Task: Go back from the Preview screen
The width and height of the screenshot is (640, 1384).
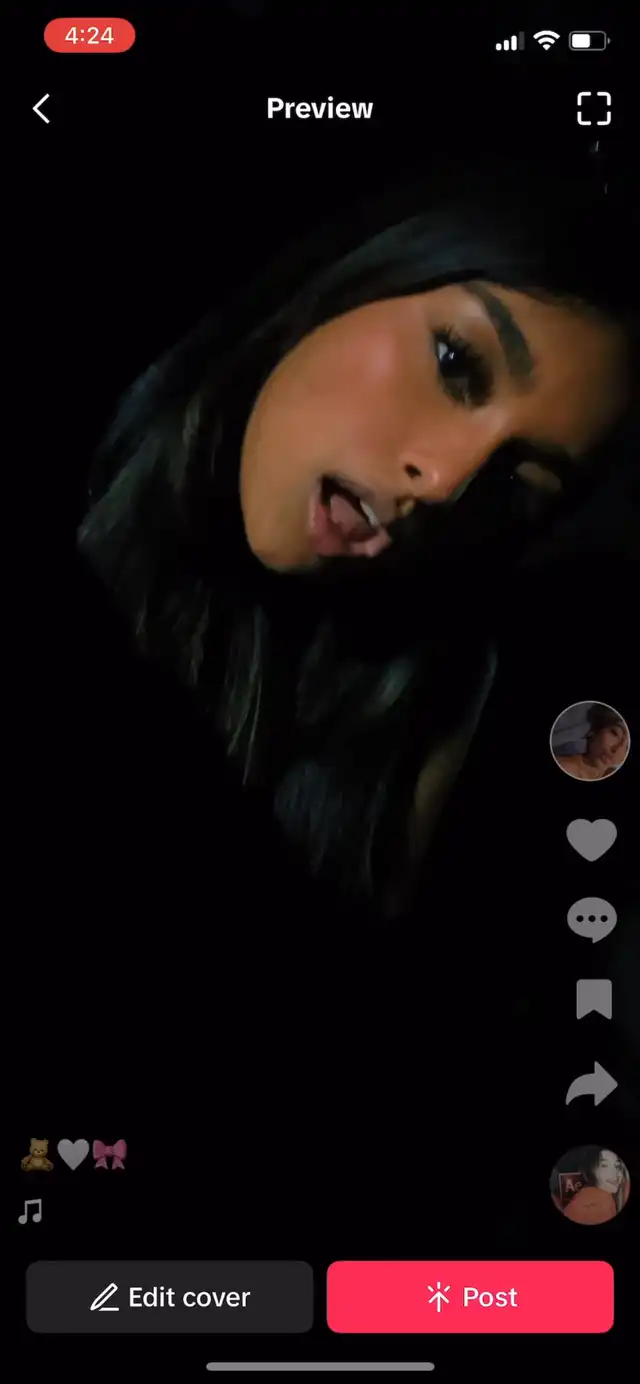Action: click(41, 109)
